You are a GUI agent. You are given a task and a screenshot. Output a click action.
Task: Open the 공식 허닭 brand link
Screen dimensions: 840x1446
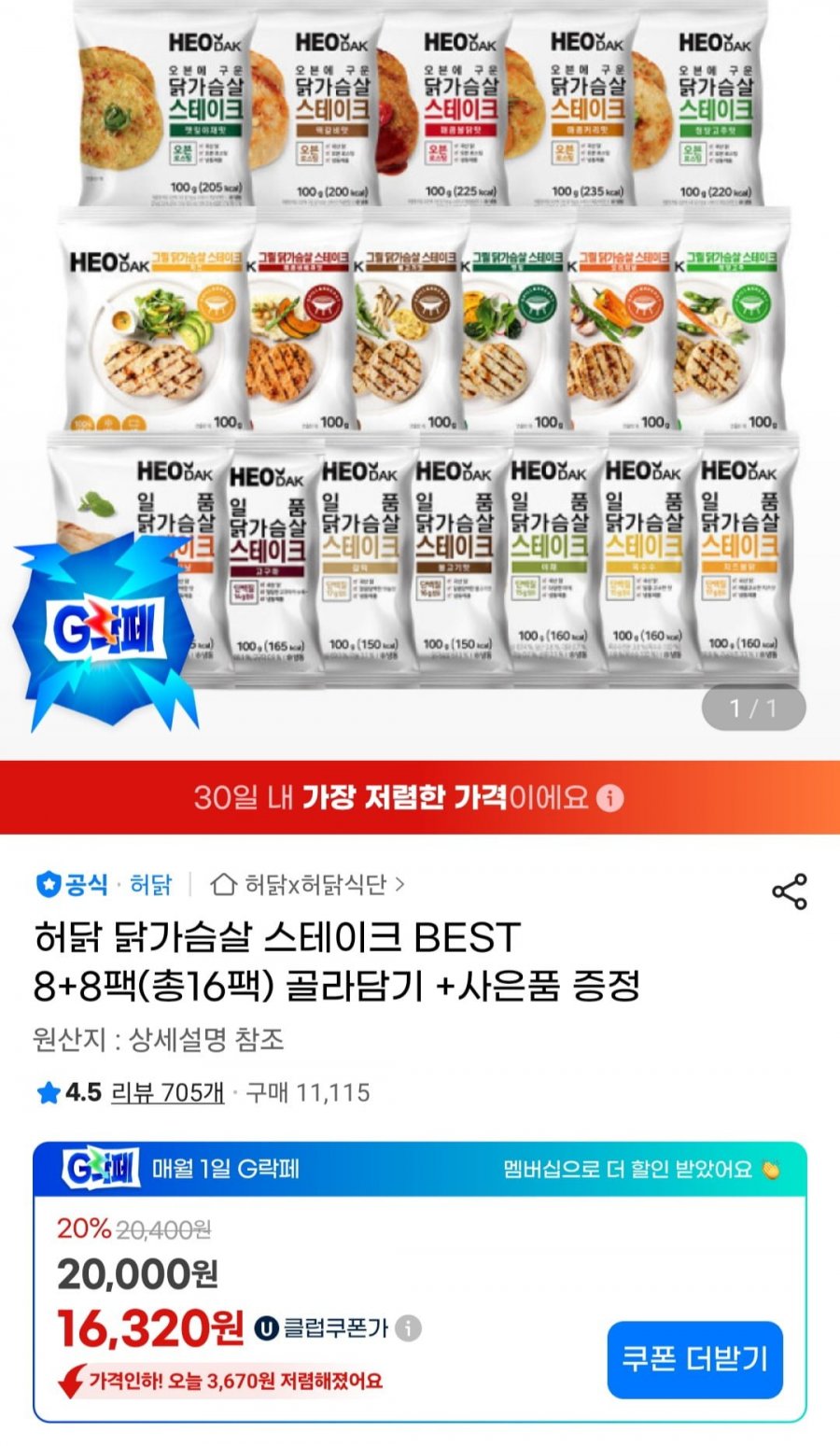[105, 884]
